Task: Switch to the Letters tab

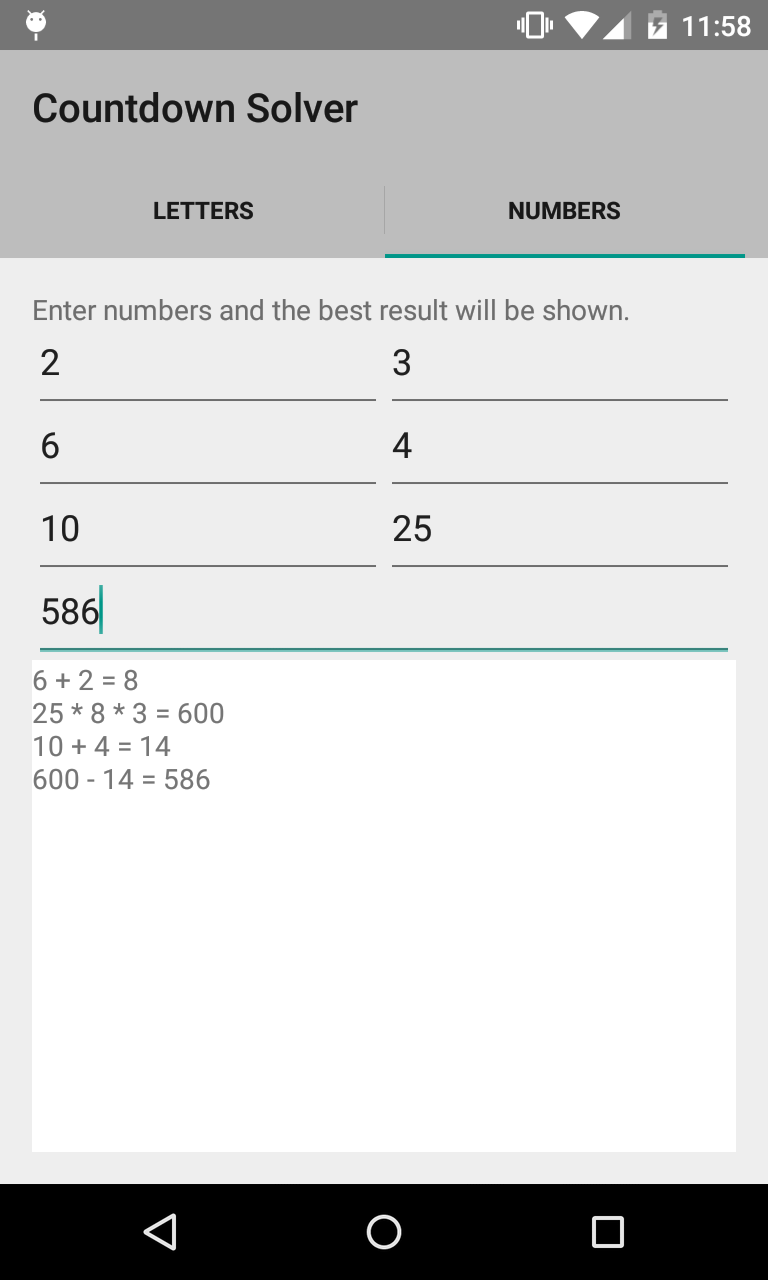Action: click(x=203, y=211)
